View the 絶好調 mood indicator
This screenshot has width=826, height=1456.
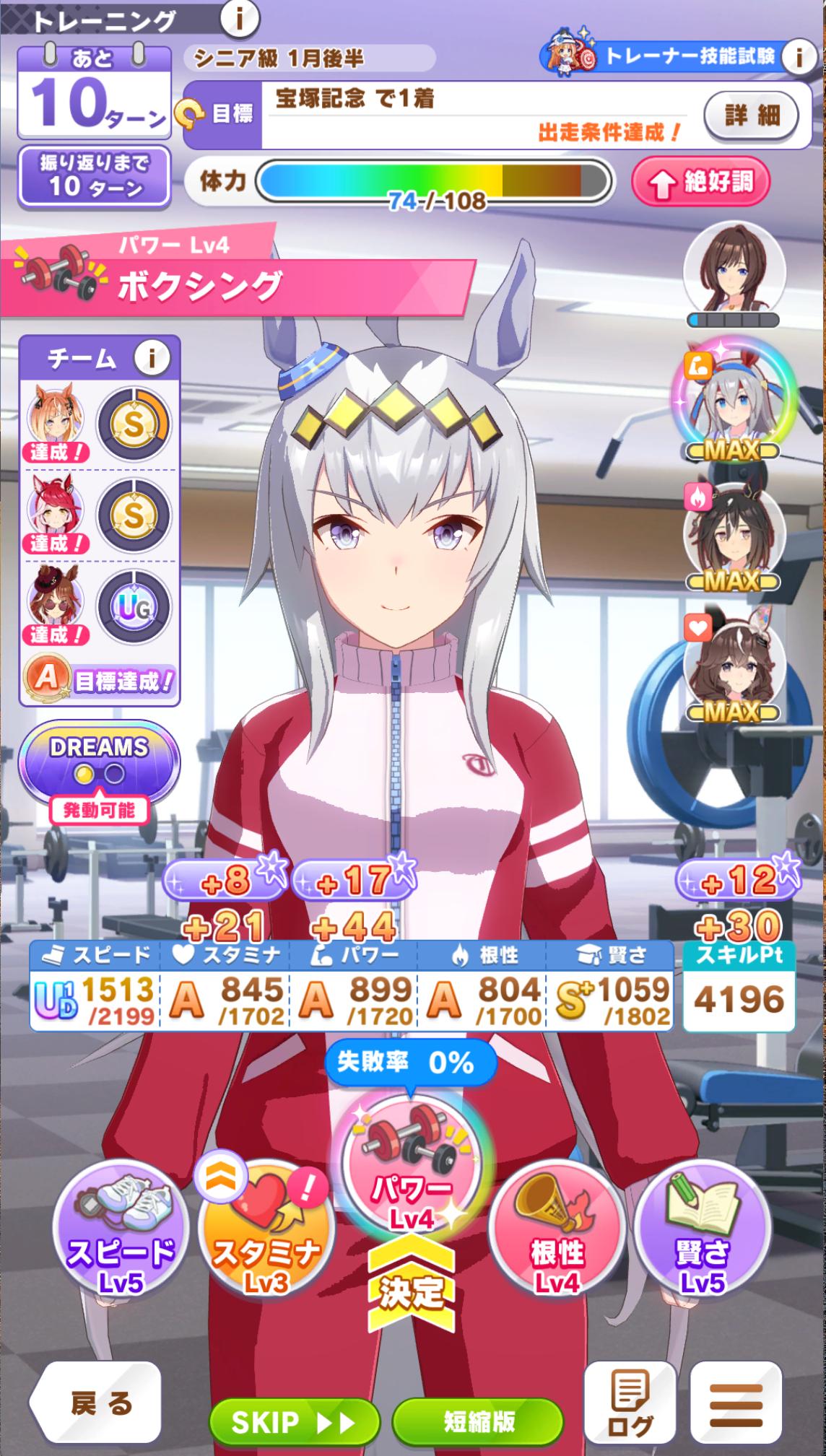pos(700,182)
